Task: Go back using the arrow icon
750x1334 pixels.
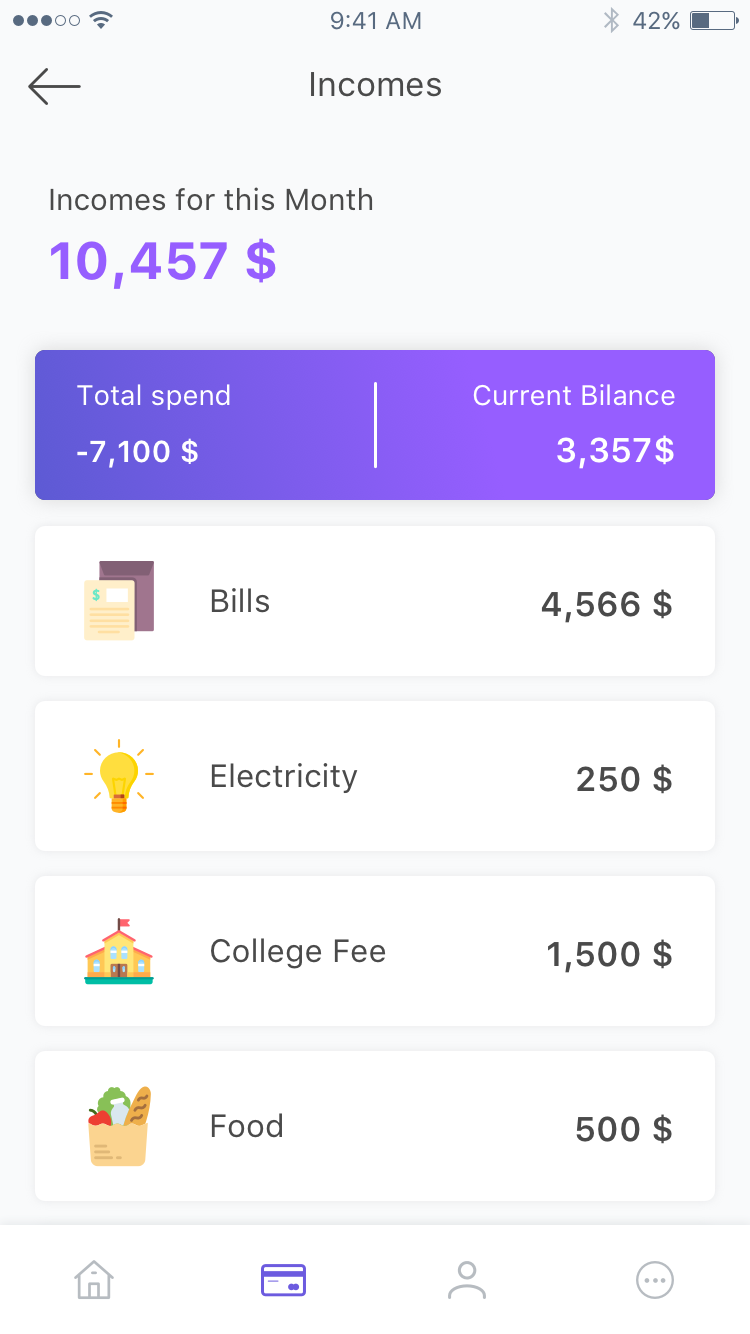Action: click(54, 87)
